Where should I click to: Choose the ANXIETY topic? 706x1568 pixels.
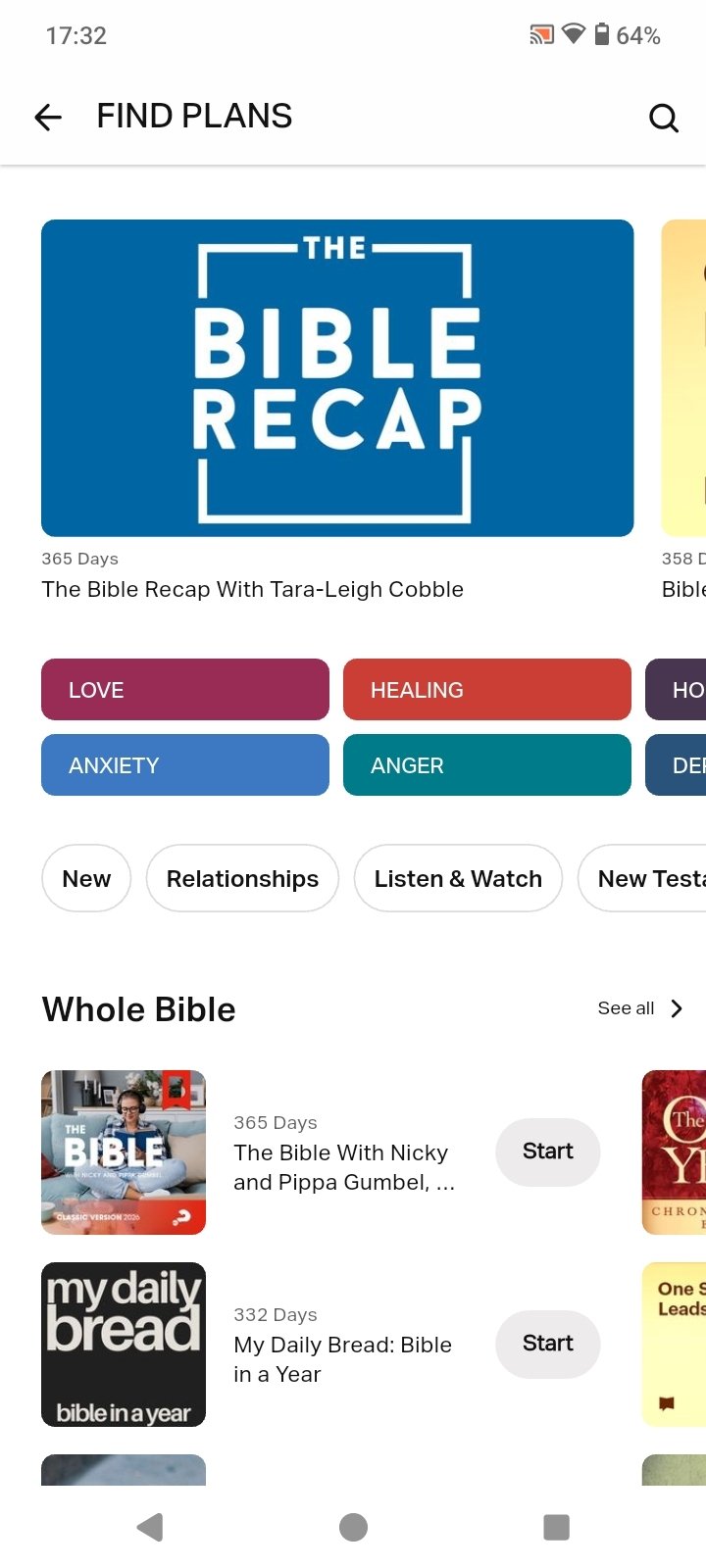(184, 765)
